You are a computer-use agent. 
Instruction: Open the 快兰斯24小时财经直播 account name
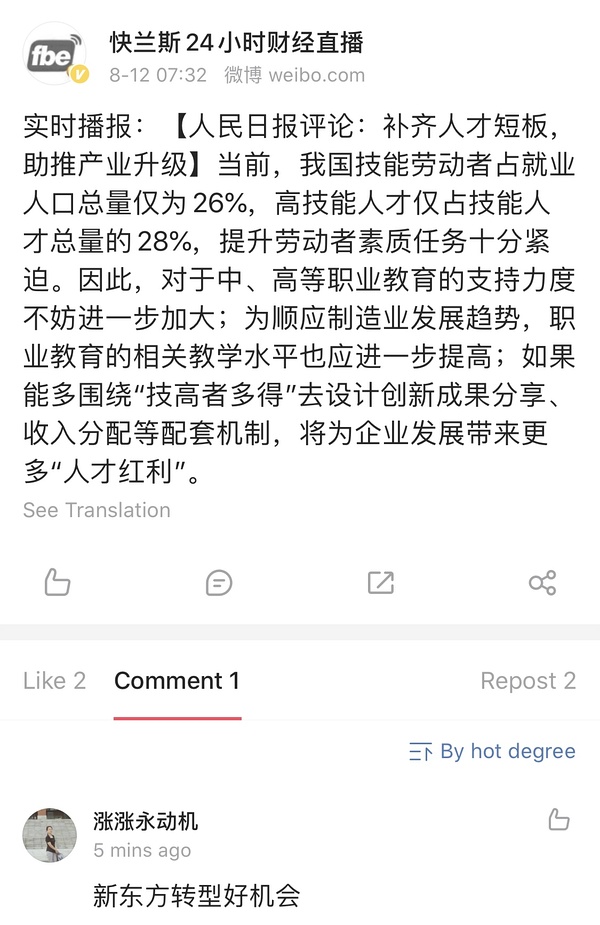tap(236, 42)
